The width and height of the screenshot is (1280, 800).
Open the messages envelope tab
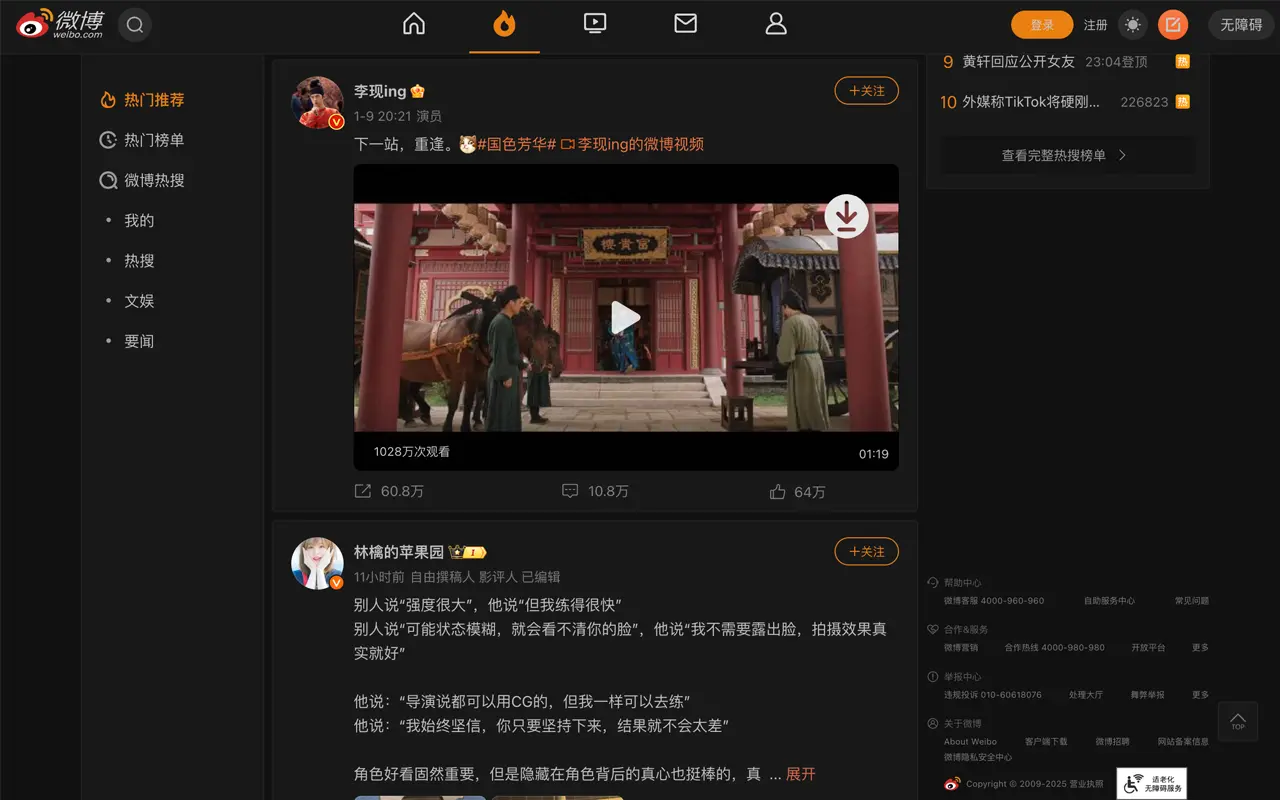tap(685, 24)
